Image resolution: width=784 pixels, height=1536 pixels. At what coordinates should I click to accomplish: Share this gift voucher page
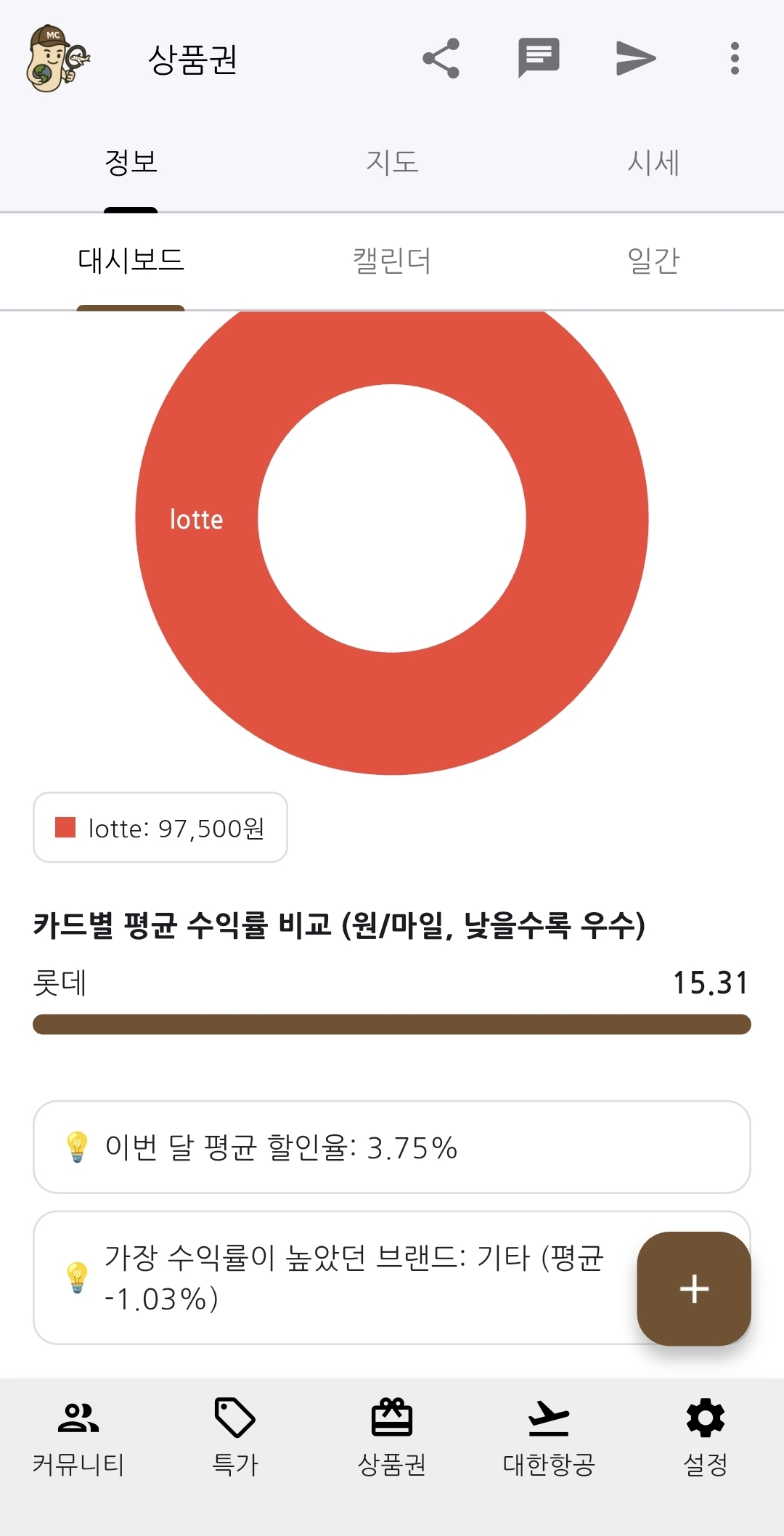441,58
